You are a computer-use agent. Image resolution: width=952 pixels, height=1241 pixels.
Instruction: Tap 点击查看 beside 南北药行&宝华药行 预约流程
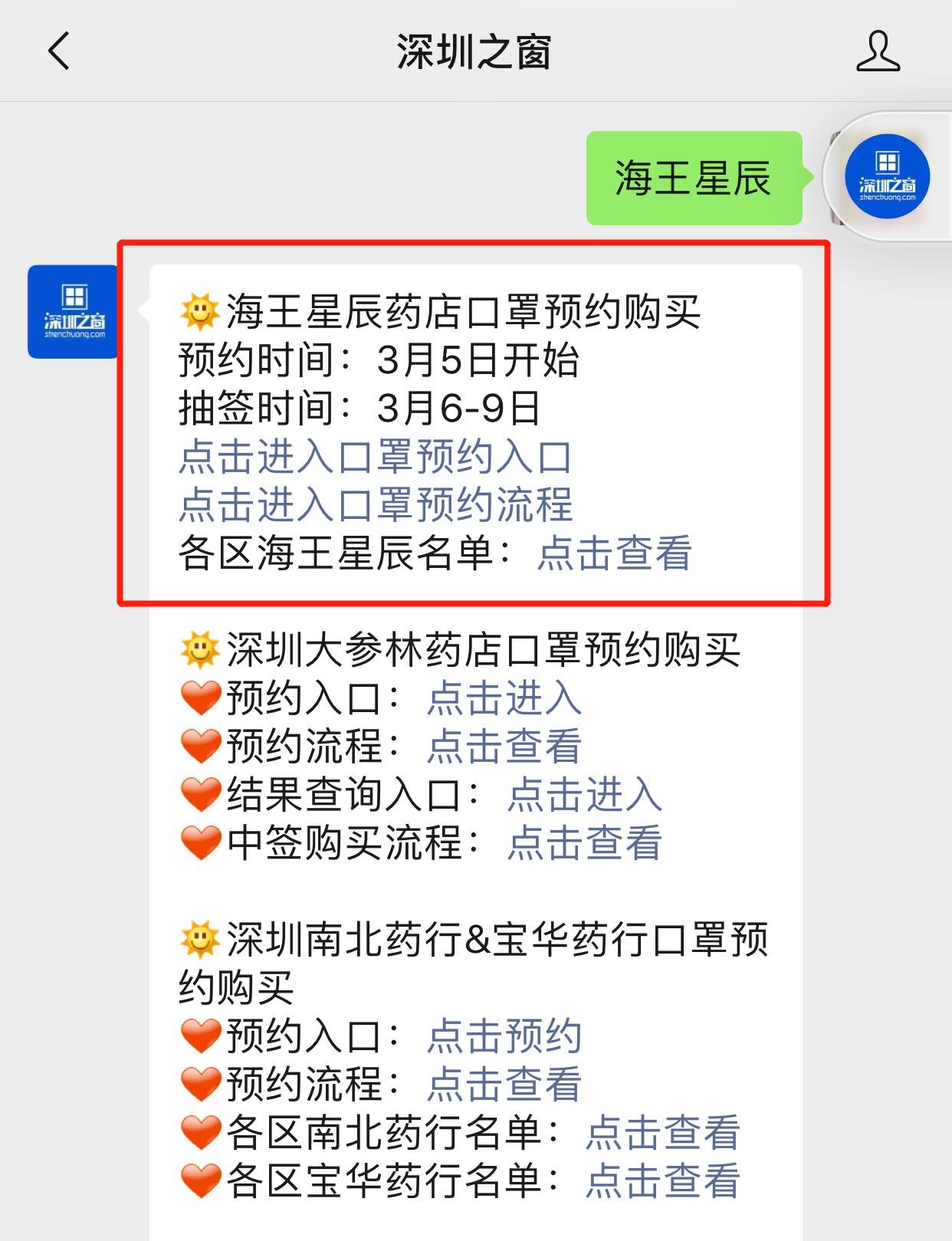pyautogui.click(x=504, y=1085)
